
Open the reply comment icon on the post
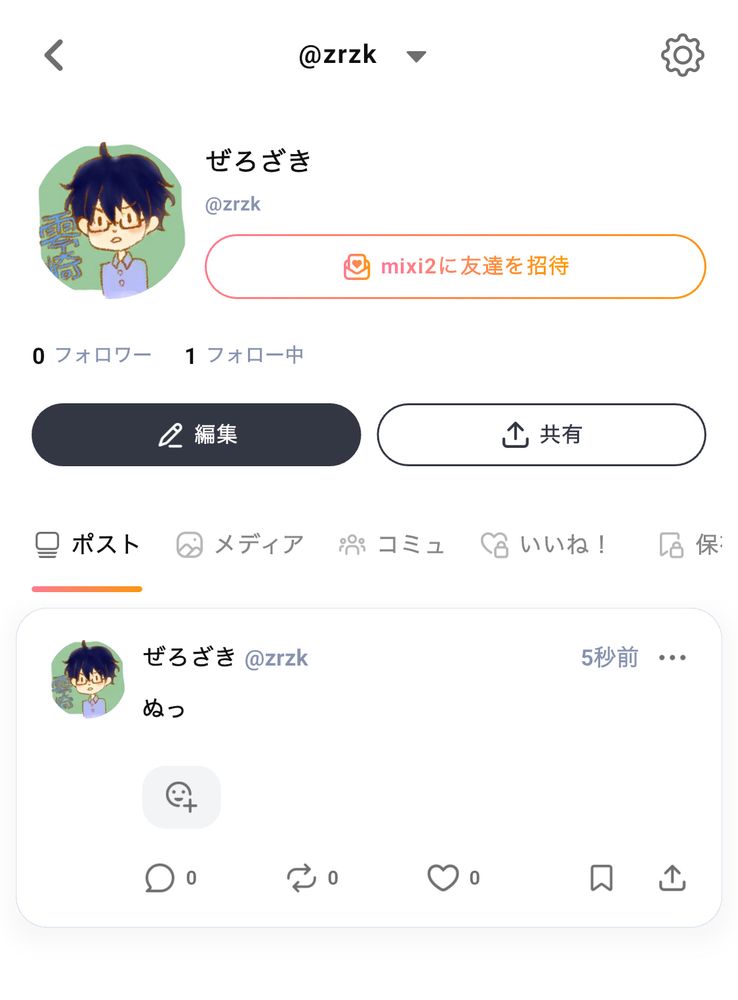(159, 878)
